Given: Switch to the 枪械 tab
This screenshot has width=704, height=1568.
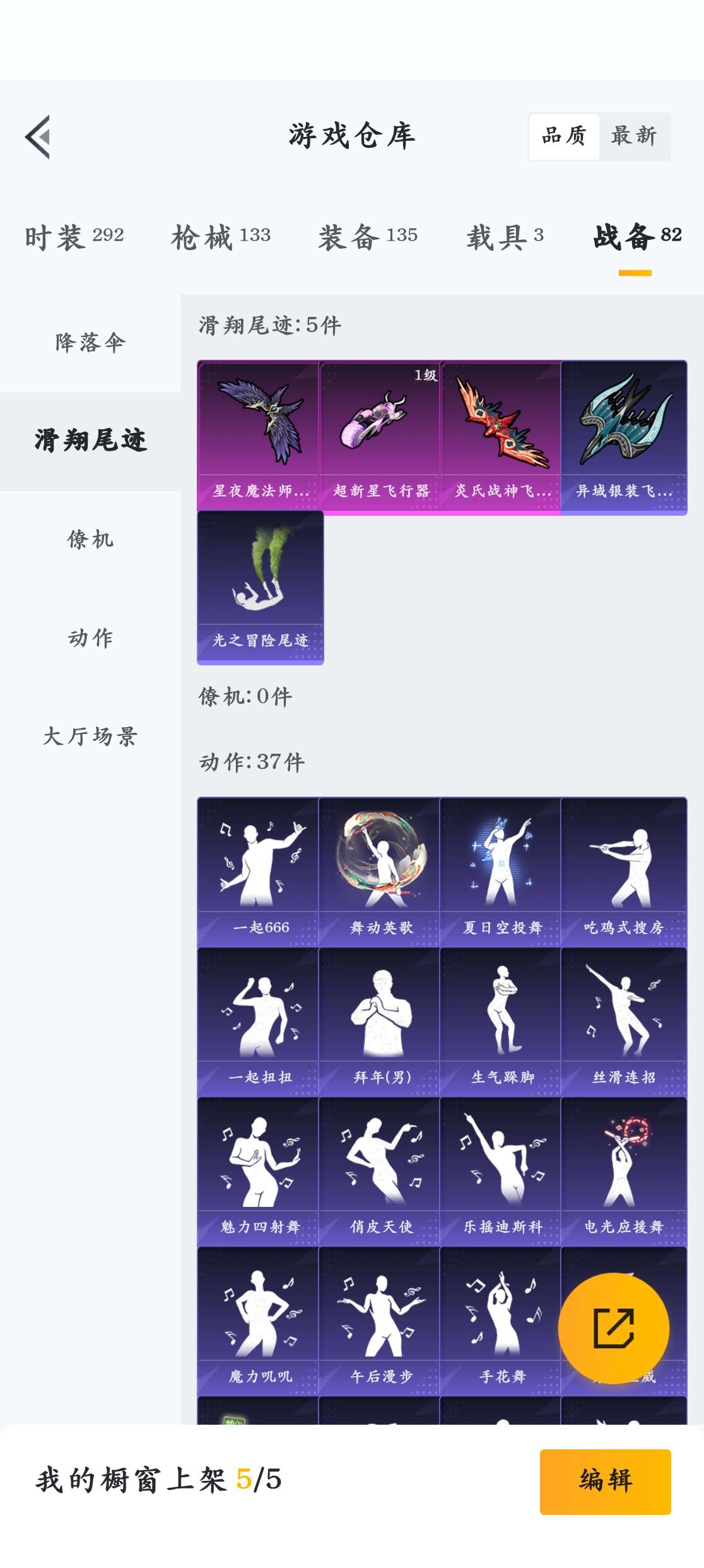Looking at the screenshot, I should (221, 237).
